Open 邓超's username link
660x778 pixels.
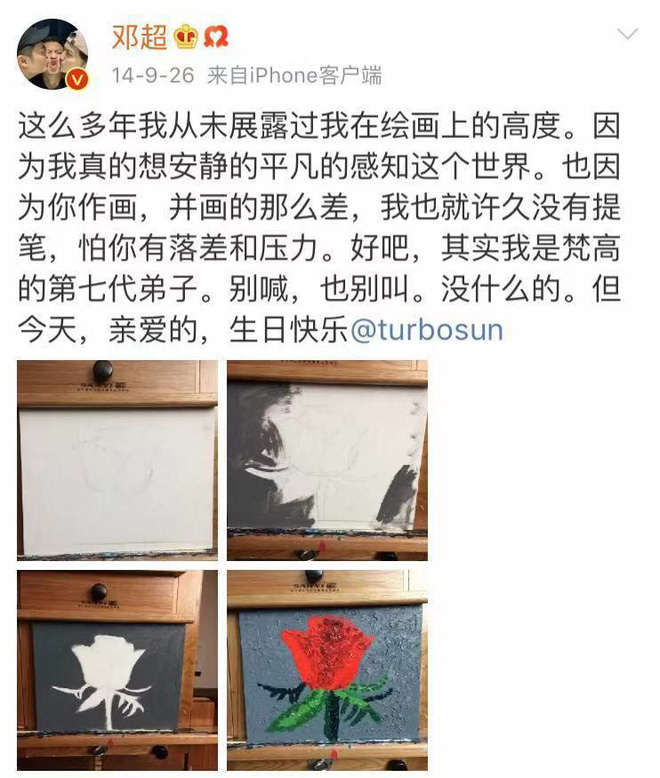139,38
